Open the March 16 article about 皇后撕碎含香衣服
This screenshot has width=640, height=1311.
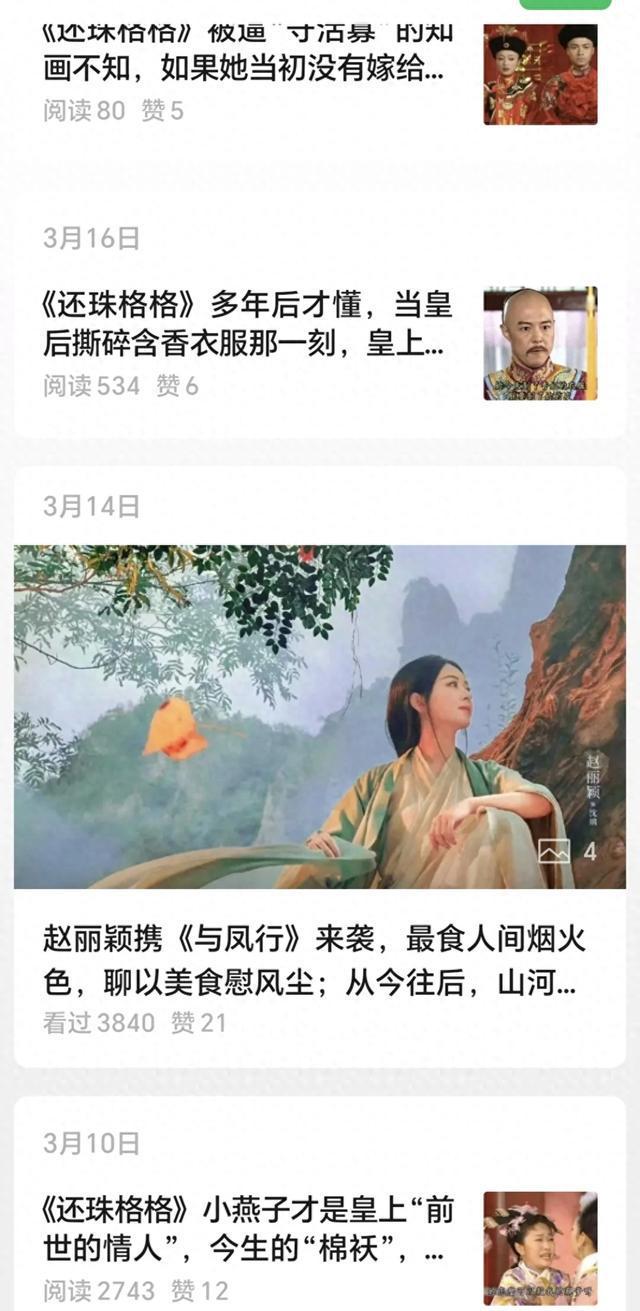247,324
